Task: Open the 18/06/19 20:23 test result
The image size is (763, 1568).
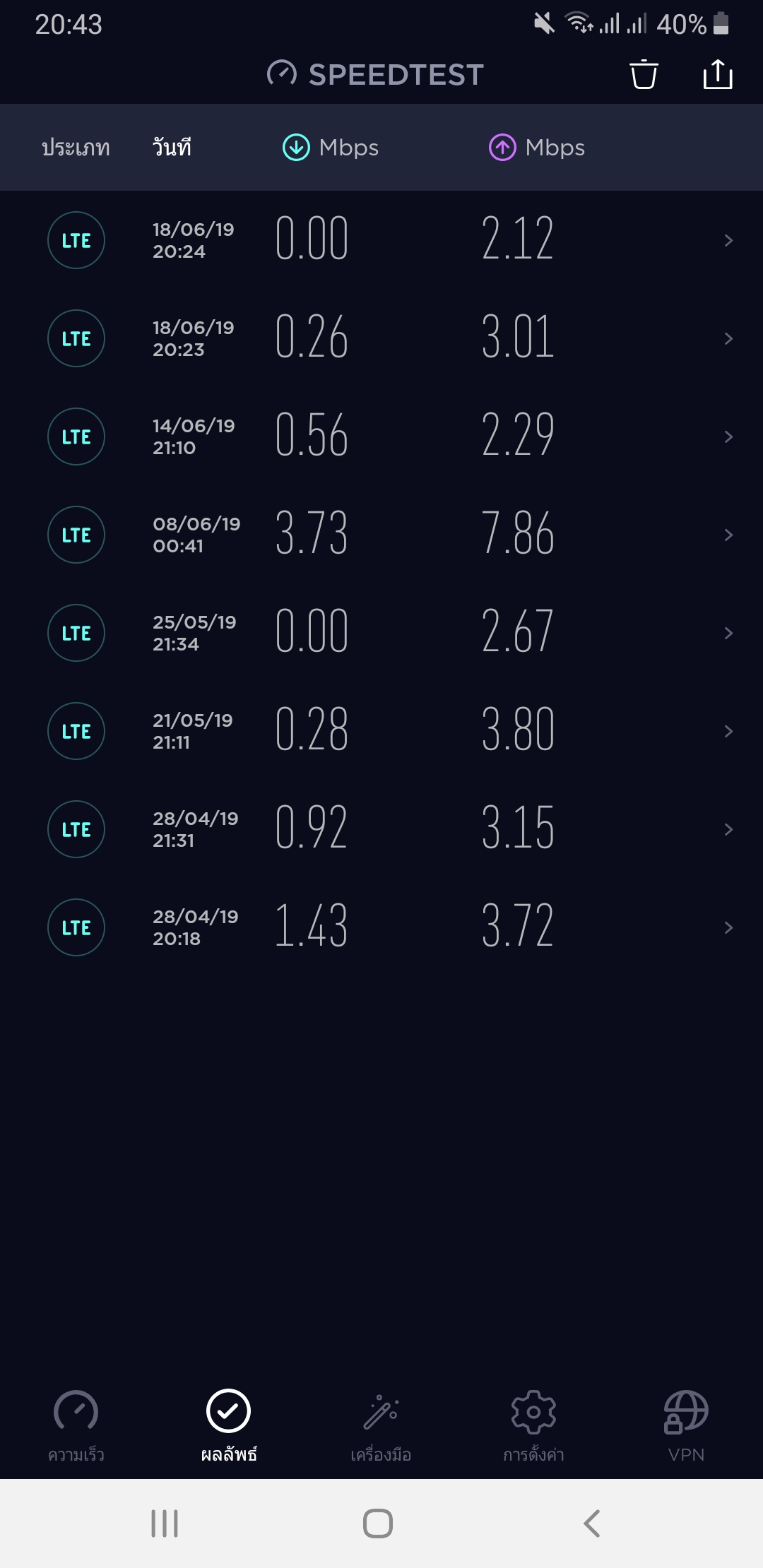Action: click(x=381, y=338)
